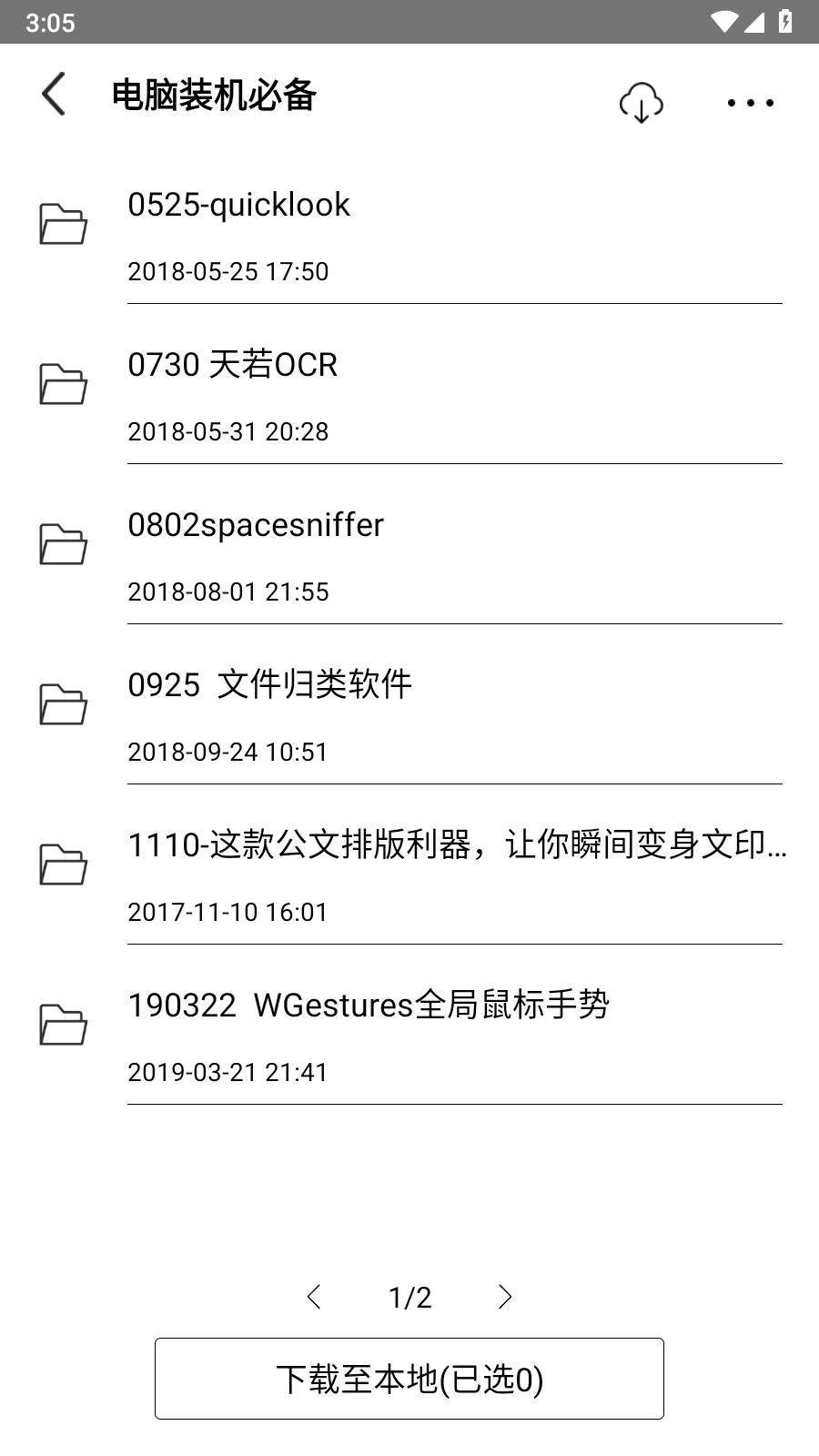Go back from 电脑装机必备 folder

pos(55,95)
